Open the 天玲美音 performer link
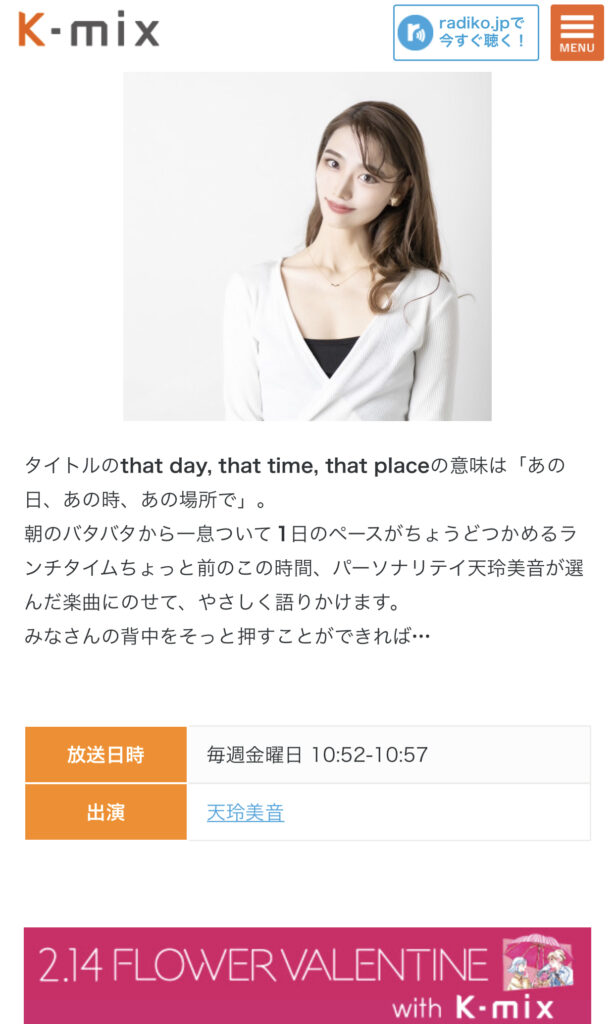 tap(245, 813)
